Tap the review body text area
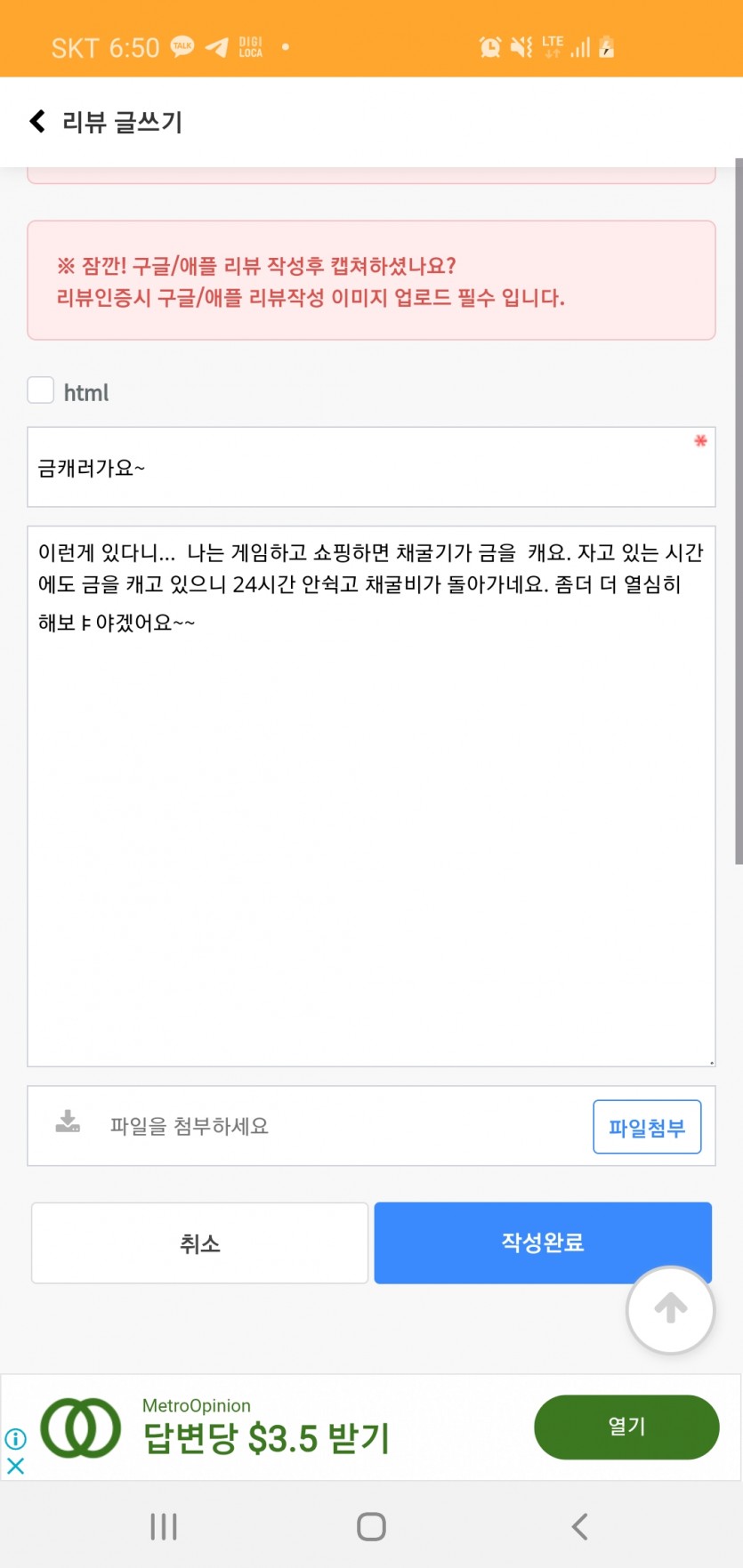Screen dimensions: 743x1568 pyautogui.click(x=371, y=796)
